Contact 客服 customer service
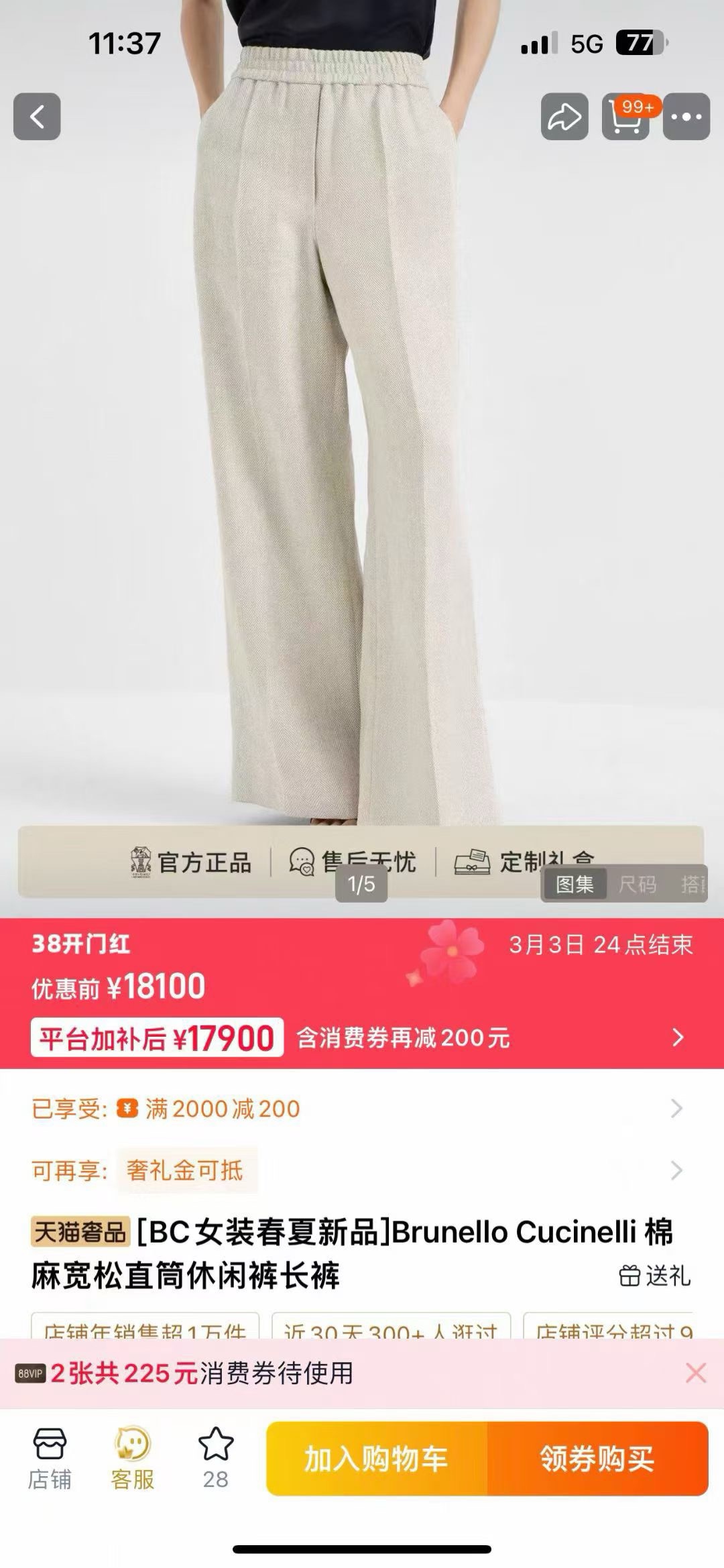Screen dimensions: 724x1568 [x=132, y=1458]
